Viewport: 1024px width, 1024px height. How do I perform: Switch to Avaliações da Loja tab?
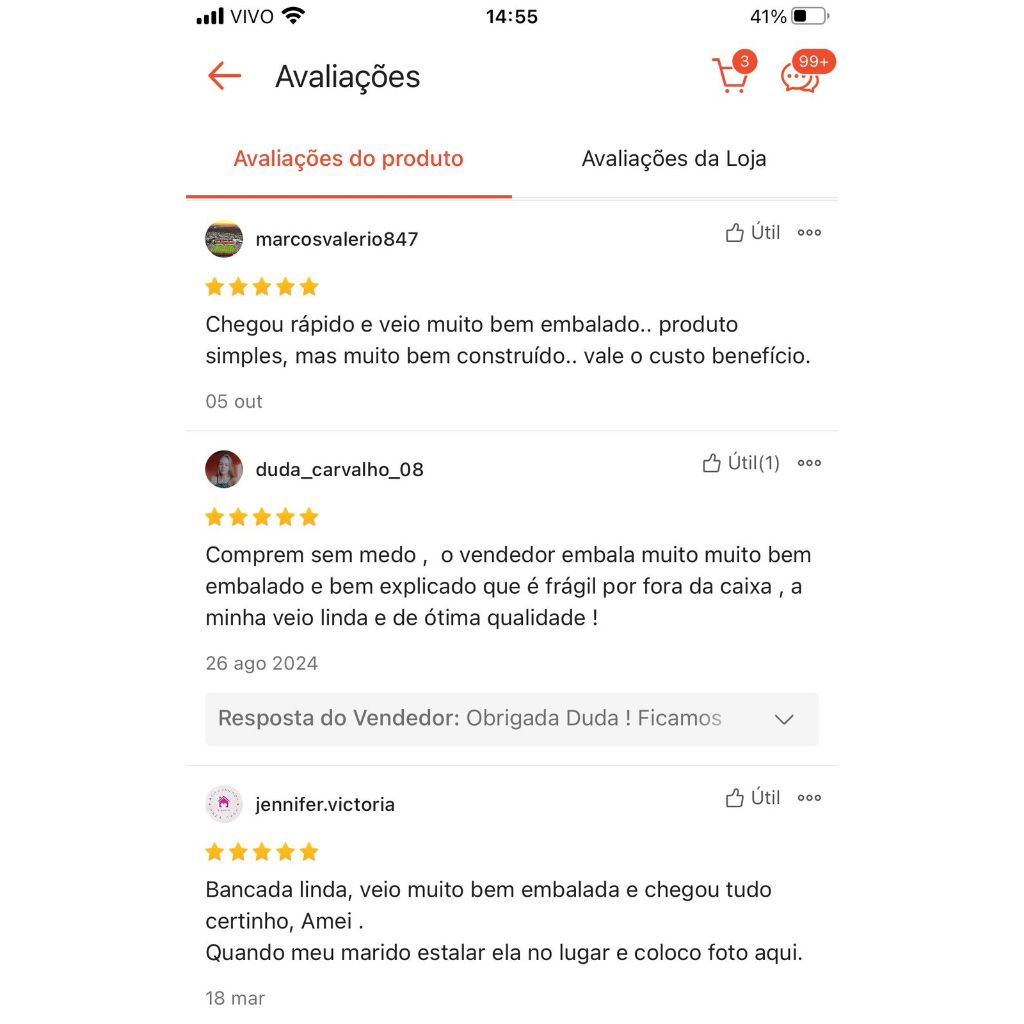pyautogui.click(x=674, y=159)
